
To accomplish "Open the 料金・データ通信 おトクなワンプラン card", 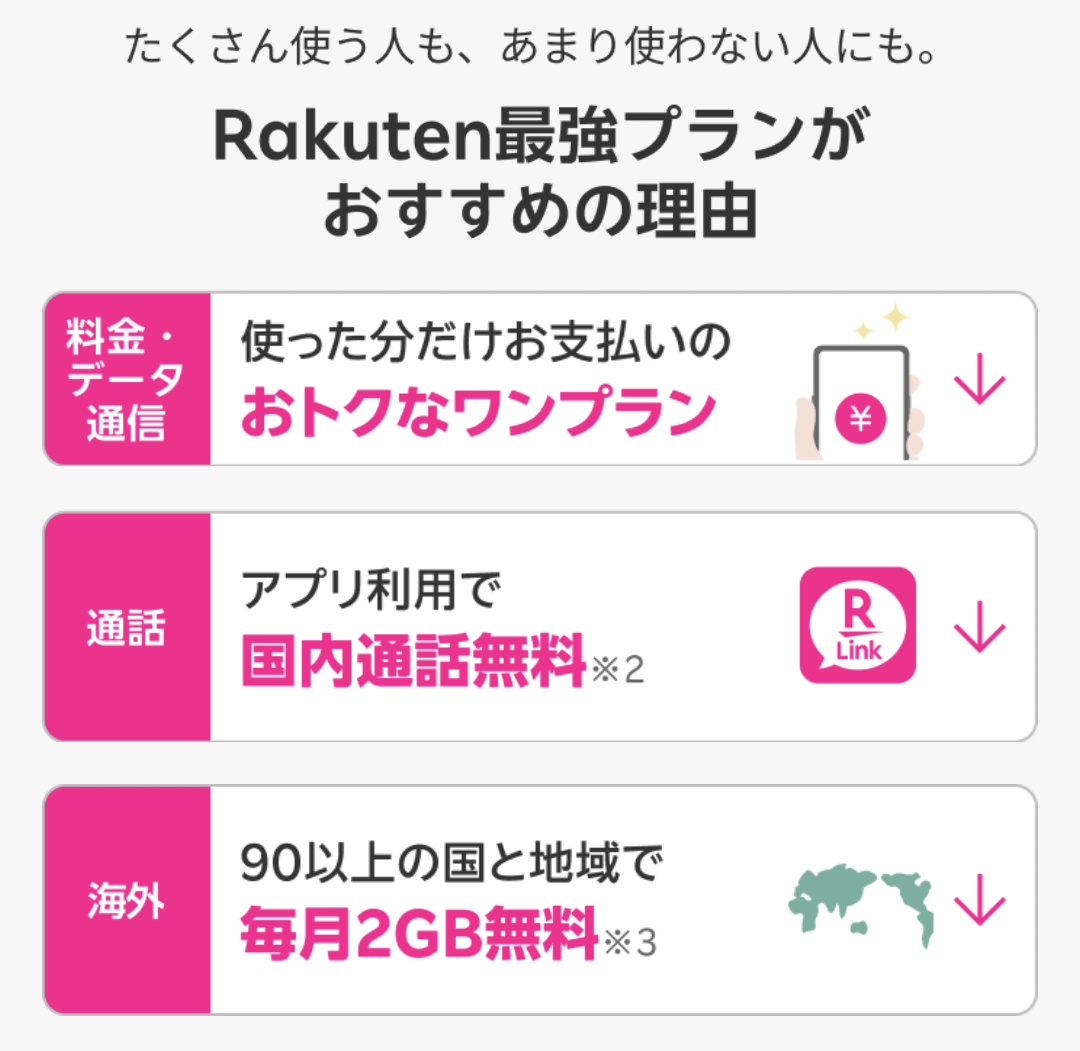I will (540, 379).
